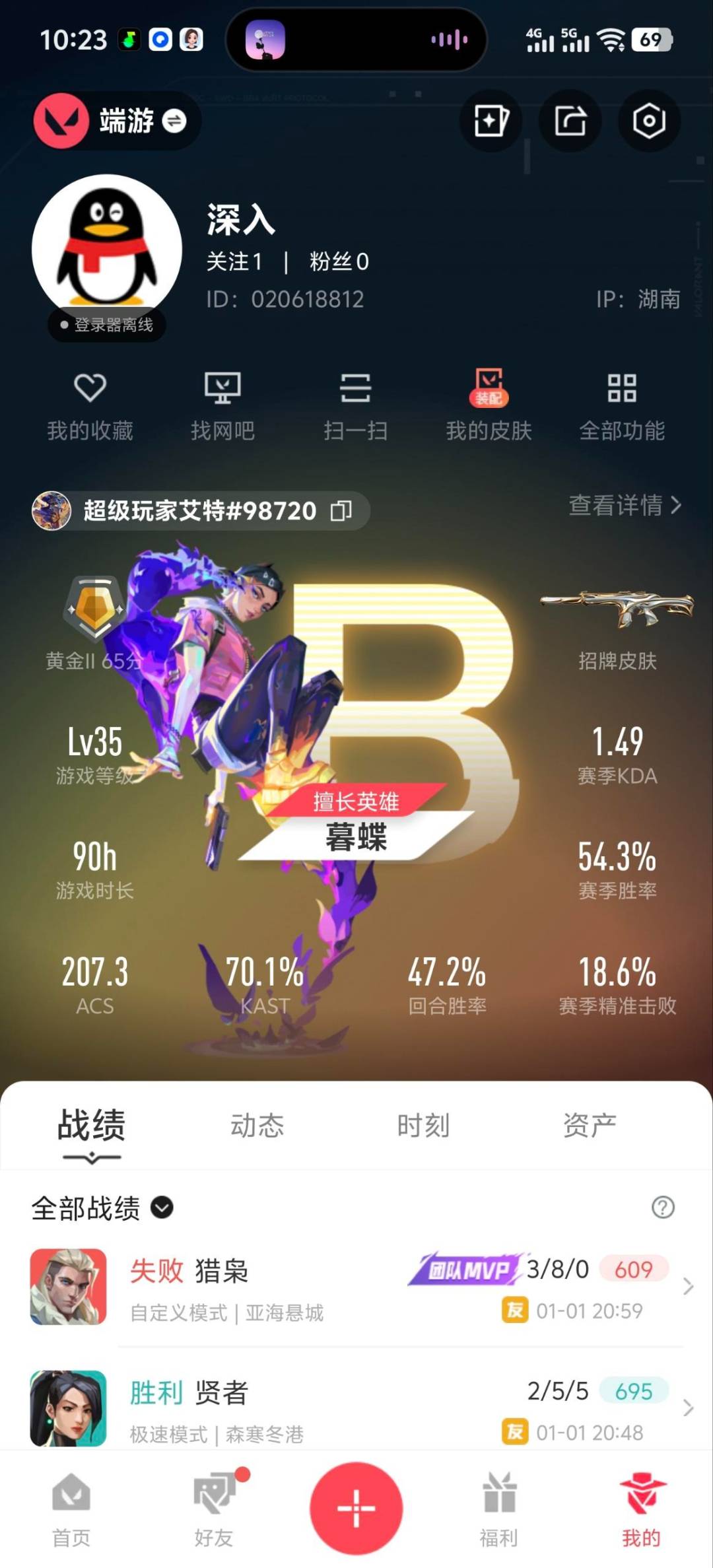The width and height of the screenshot is (713, 1568).
Task: Open 我的皮肤 skins page
Action: coord(488,403)
